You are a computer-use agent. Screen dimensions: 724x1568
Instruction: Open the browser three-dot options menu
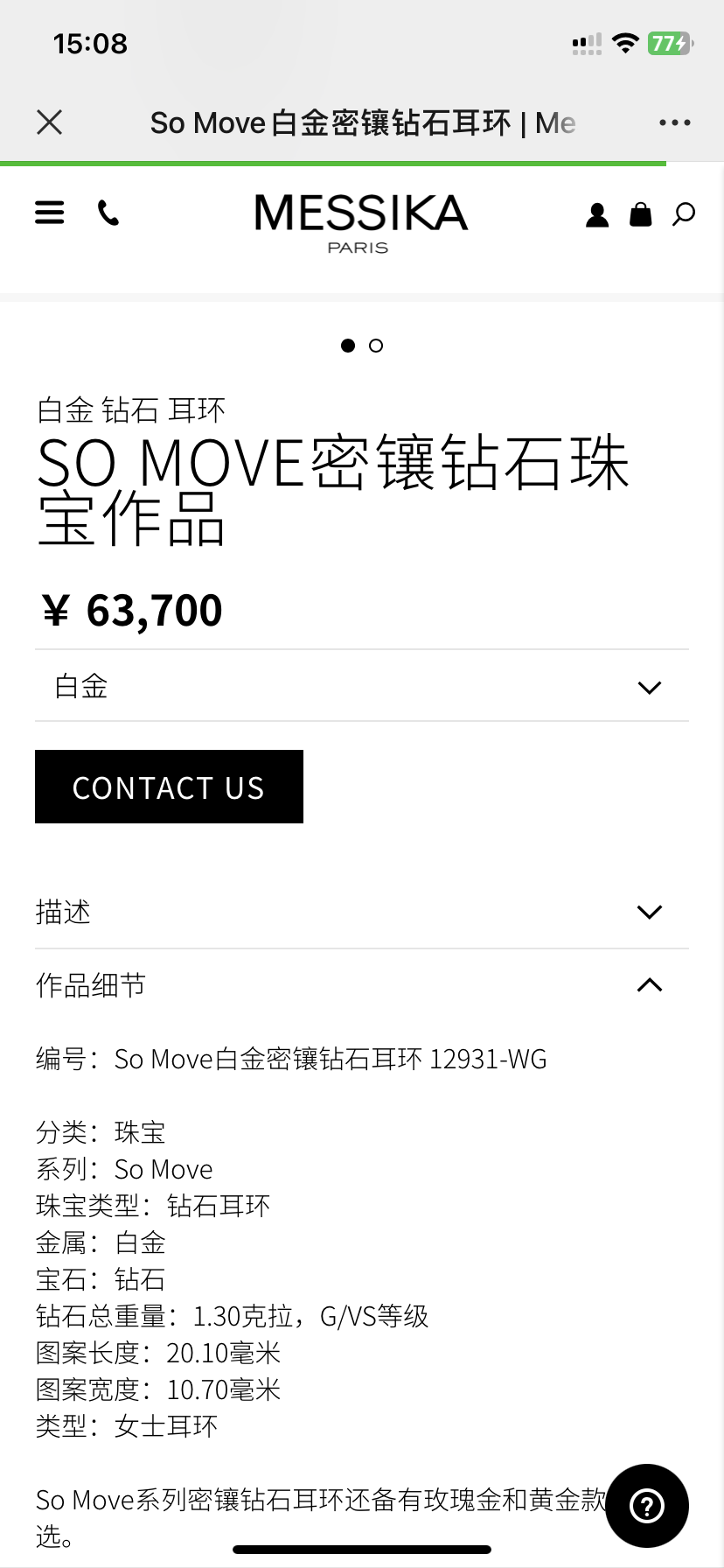click(x=674, y=122)
